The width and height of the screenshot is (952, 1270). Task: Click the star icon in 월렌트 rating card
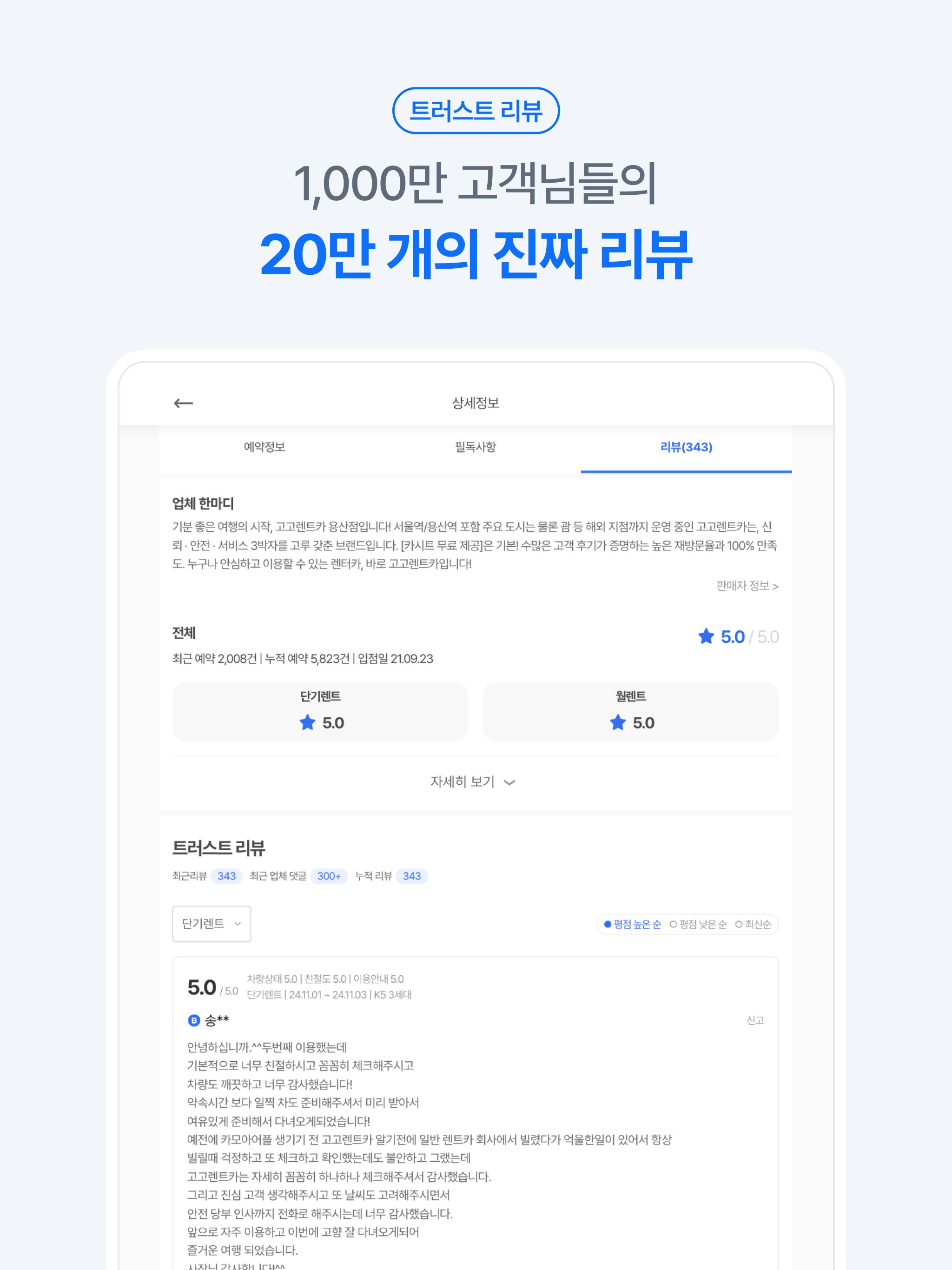617,723
